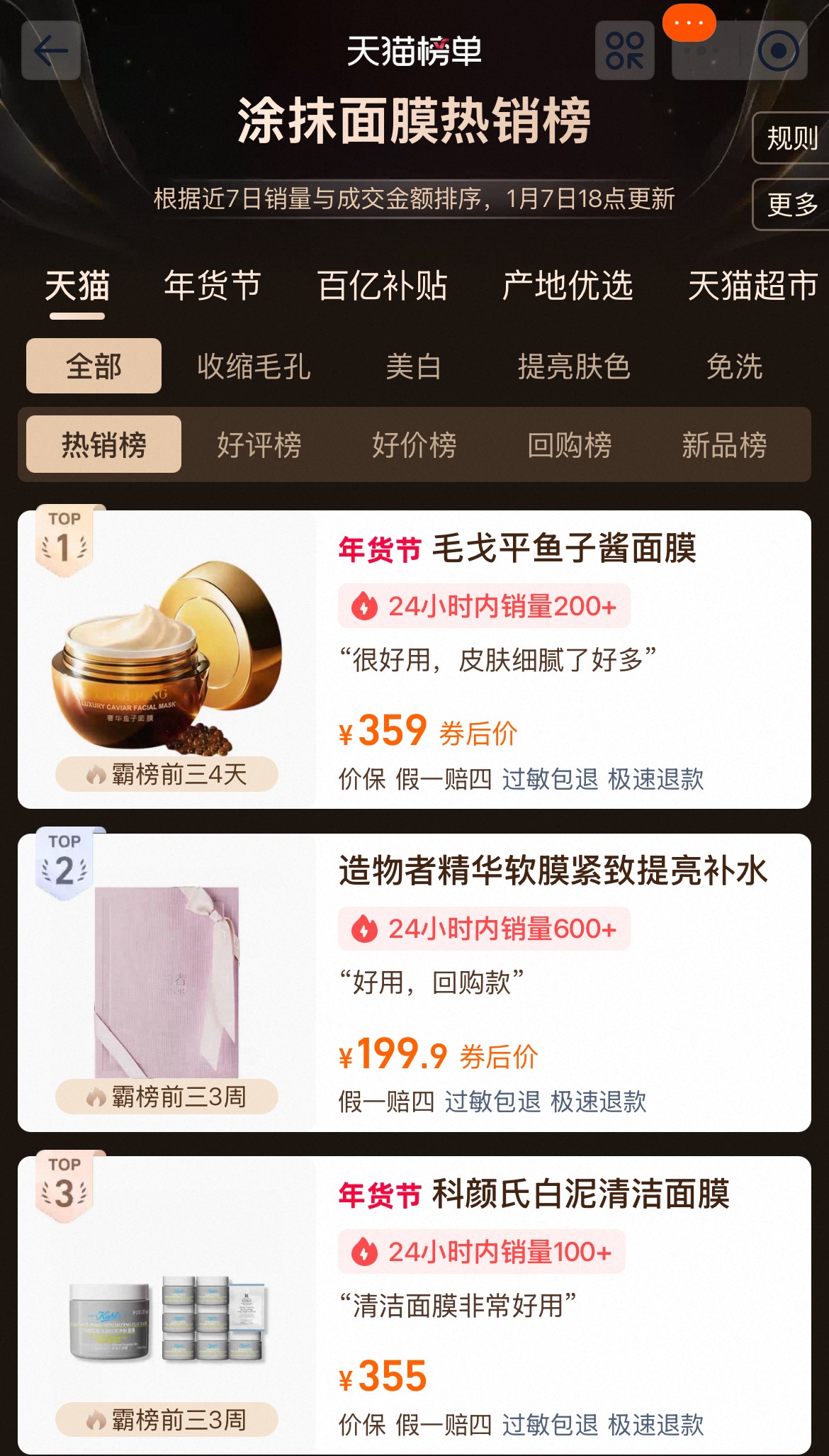Open the 规则 rules button
829x1456 pixels.
pyautogui.click(x=791, y=138)
